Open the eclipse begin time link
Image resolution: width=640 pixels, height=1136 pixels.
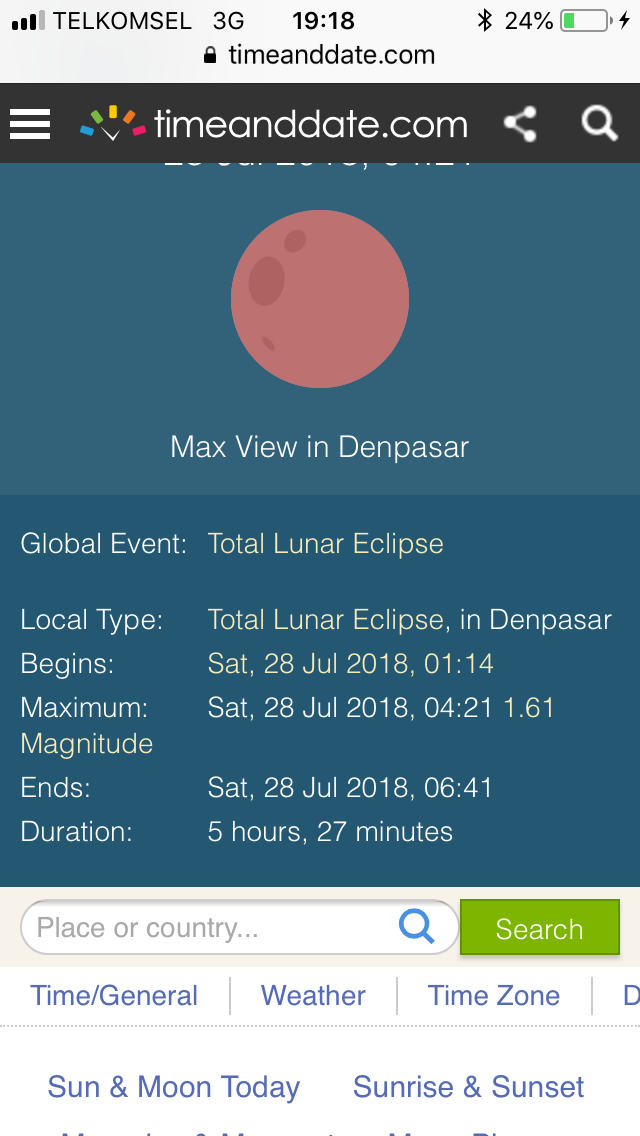tap(350, 664)
